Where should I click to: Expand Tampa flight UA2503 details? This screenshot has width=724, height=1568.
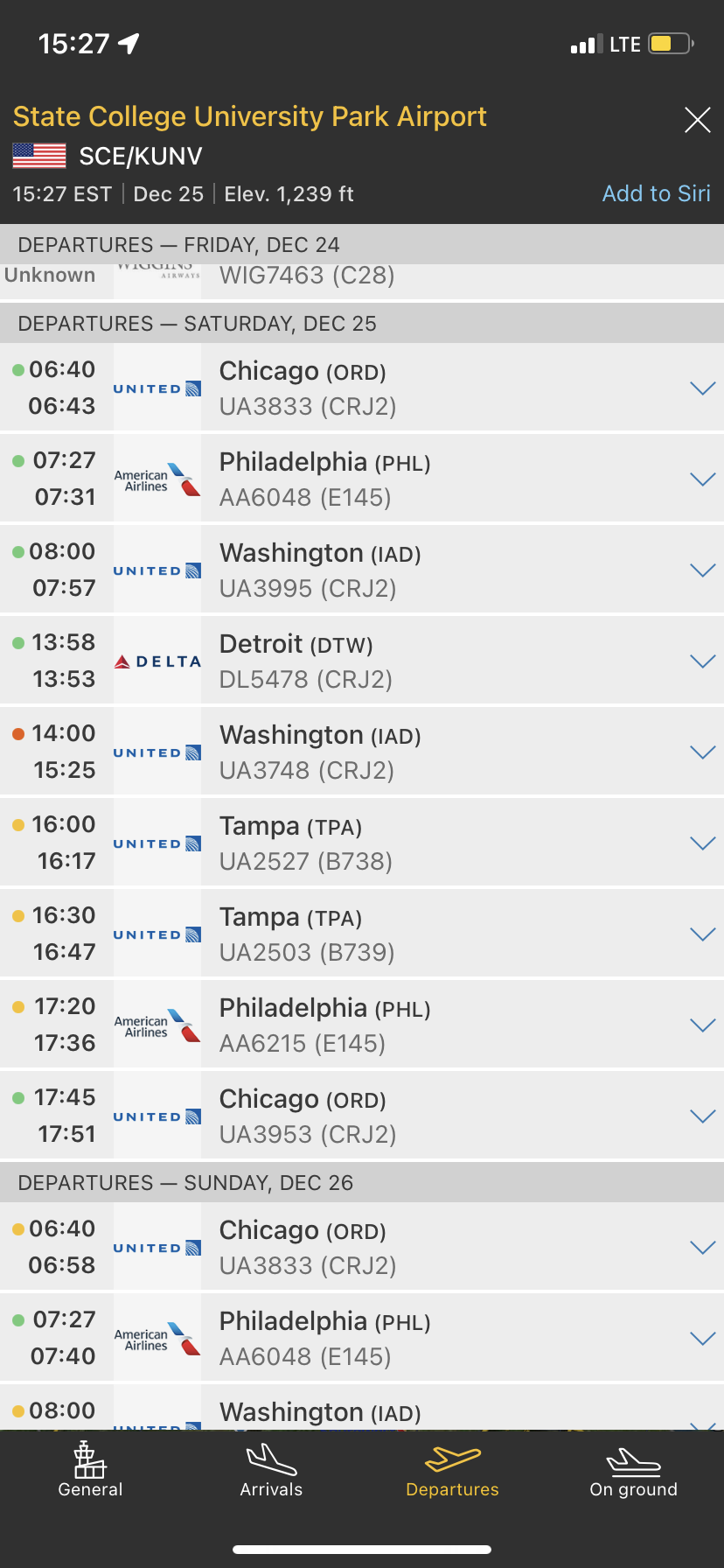point(702,934)
